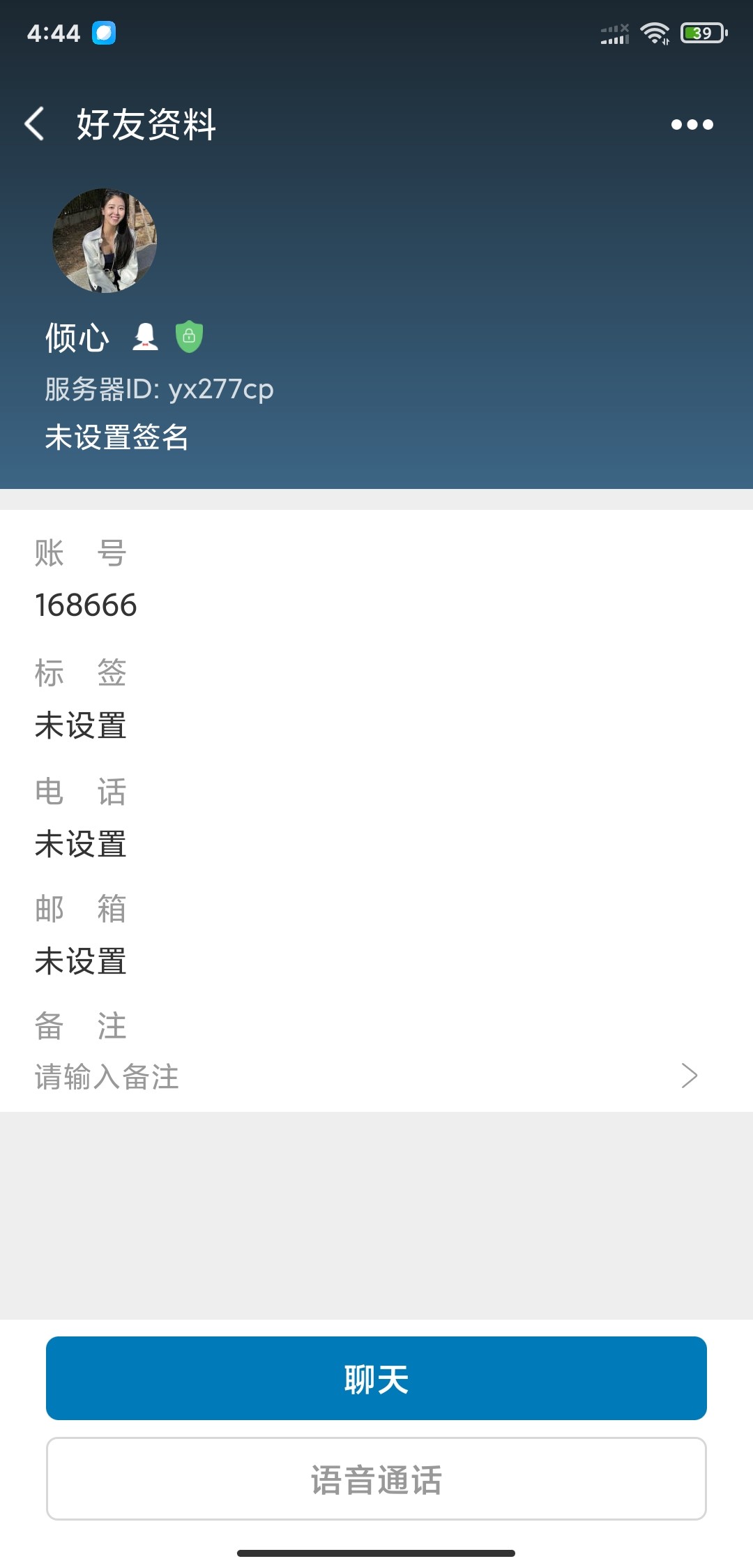Image resolution: width=753 pixels, height=1568 pixels.
Task: View 倾心's profile avatar
Action: [105, 241]
